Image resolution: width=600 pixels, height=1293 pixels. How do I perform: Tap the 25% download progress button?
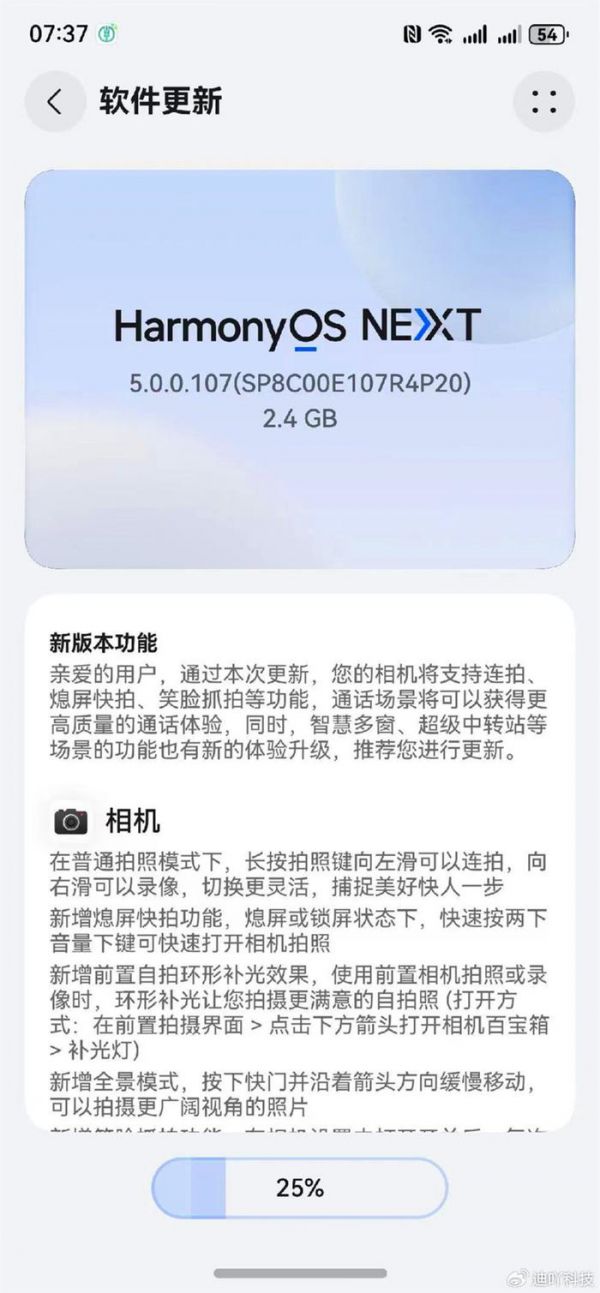(x=299, y=1188)
